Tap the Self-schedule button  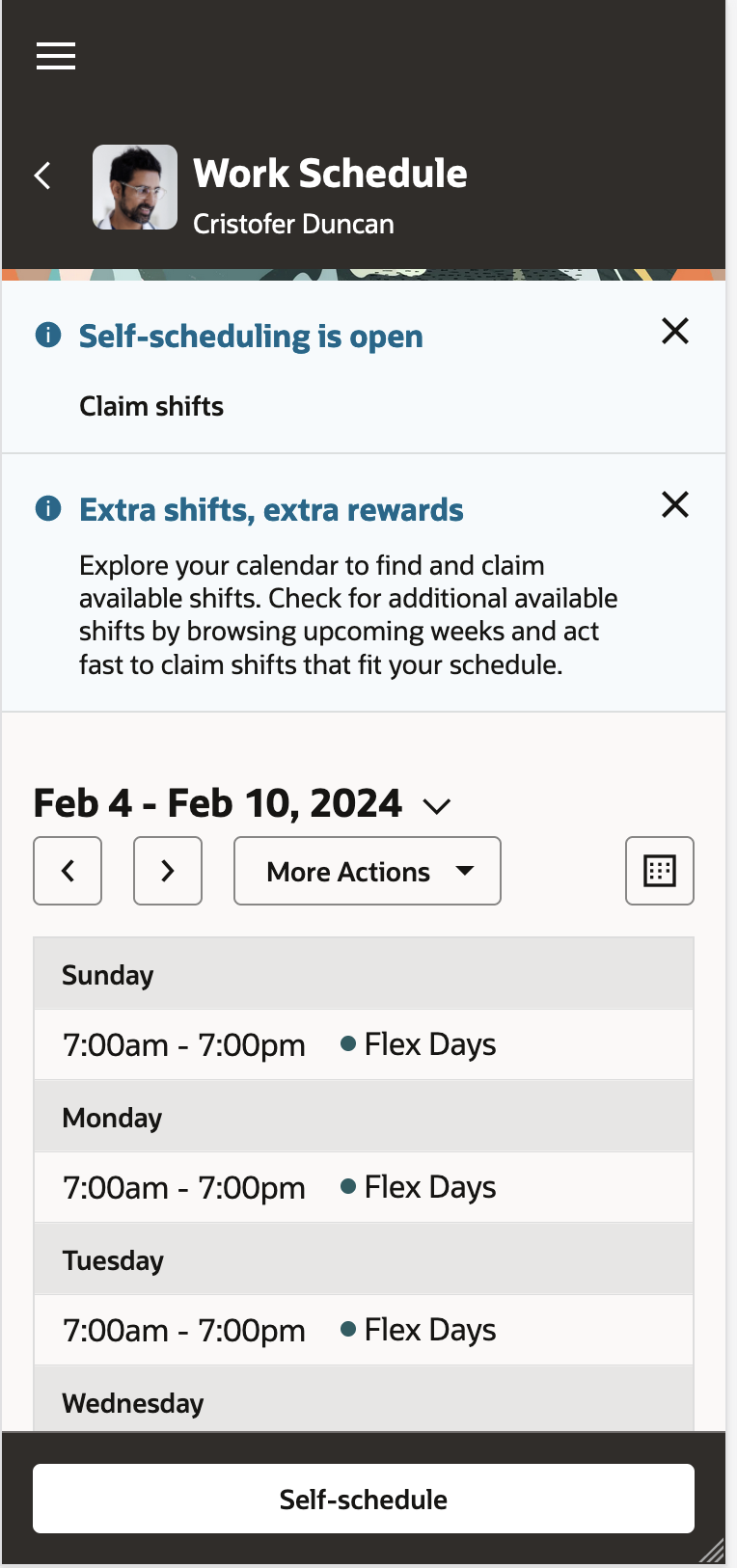[364, 1499]
